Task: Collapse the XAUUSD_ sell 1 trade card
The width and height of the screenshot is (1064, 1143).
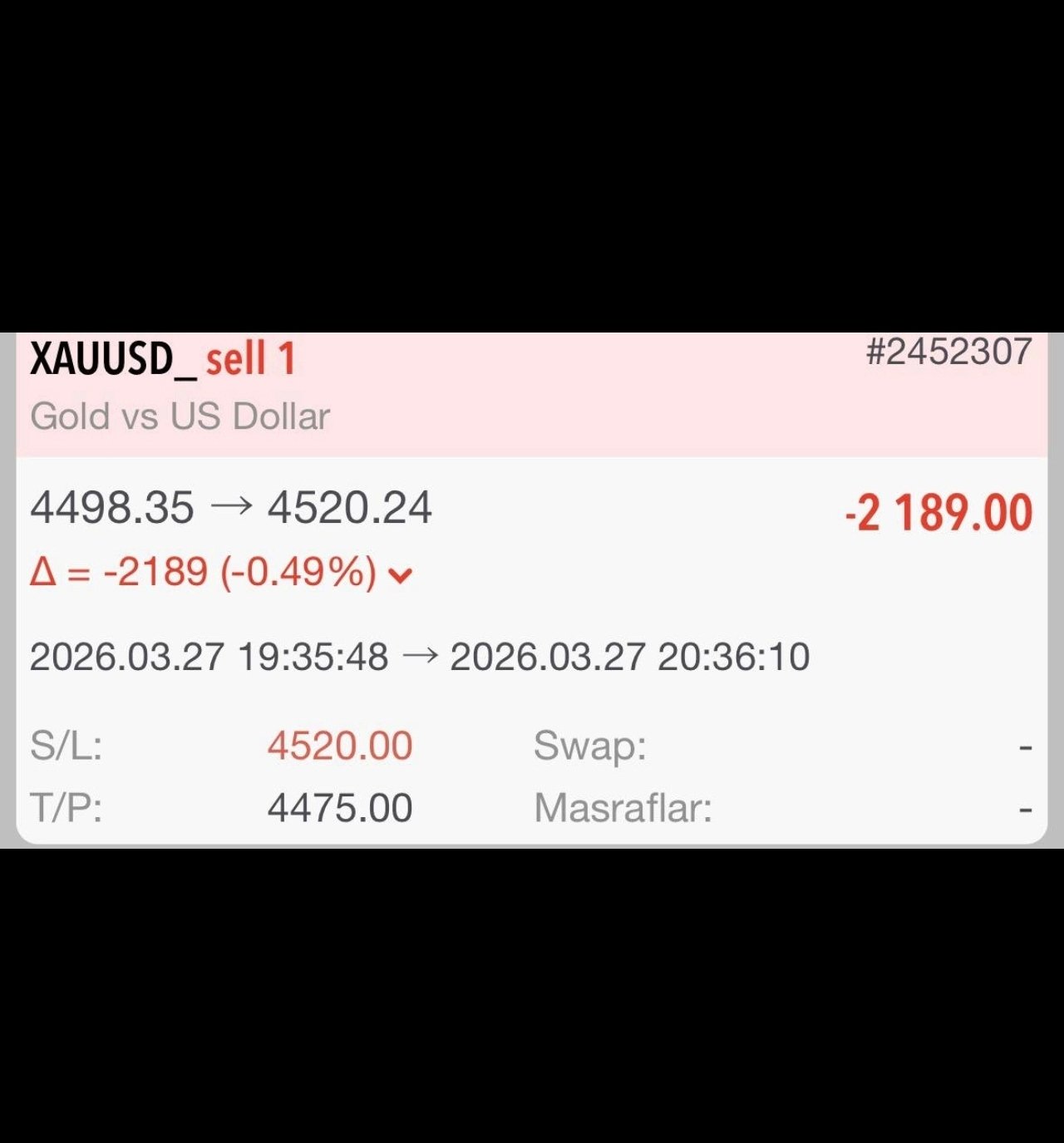Action: click(530, 389)
